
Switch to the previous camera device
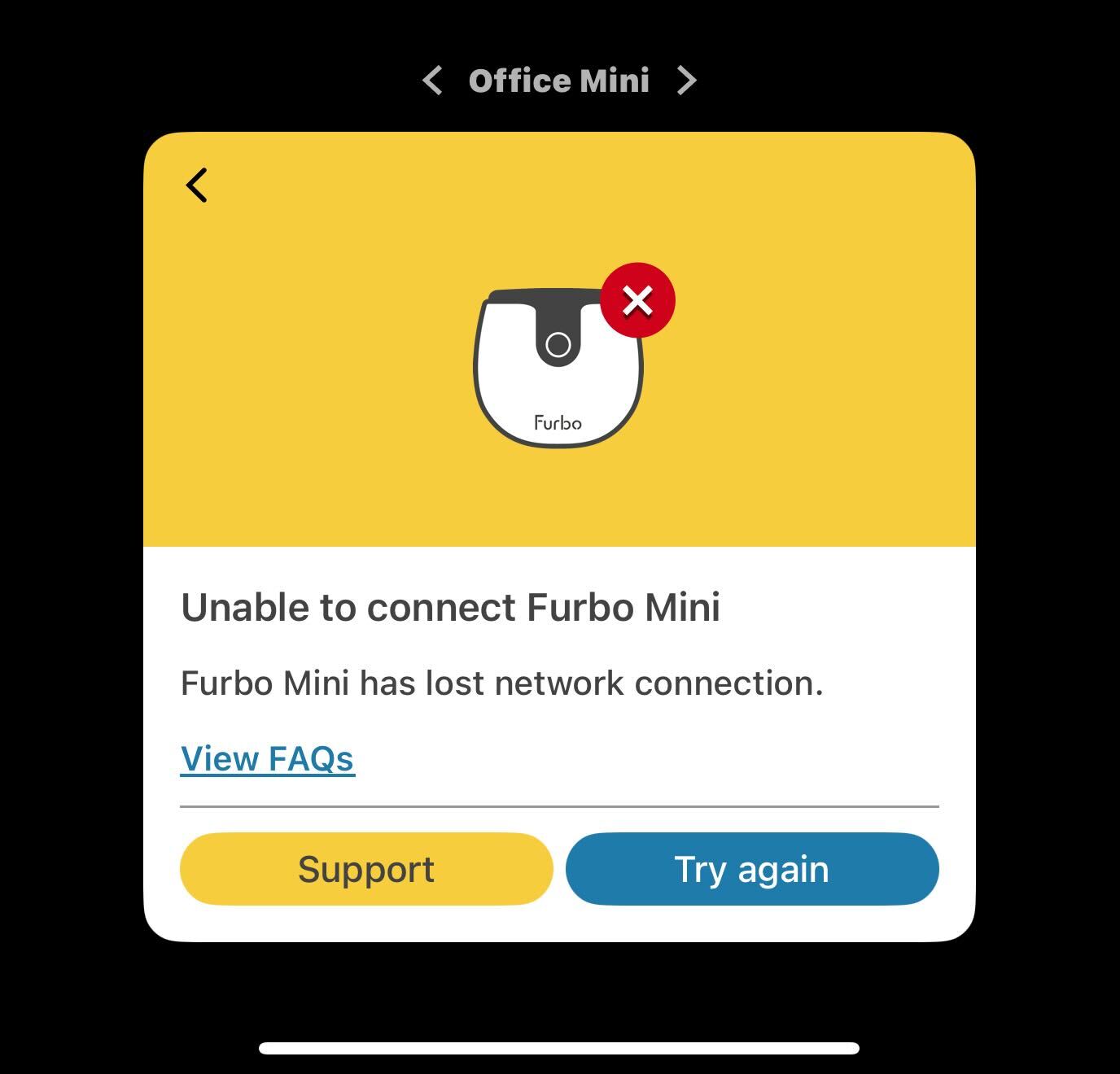point(432,81)
